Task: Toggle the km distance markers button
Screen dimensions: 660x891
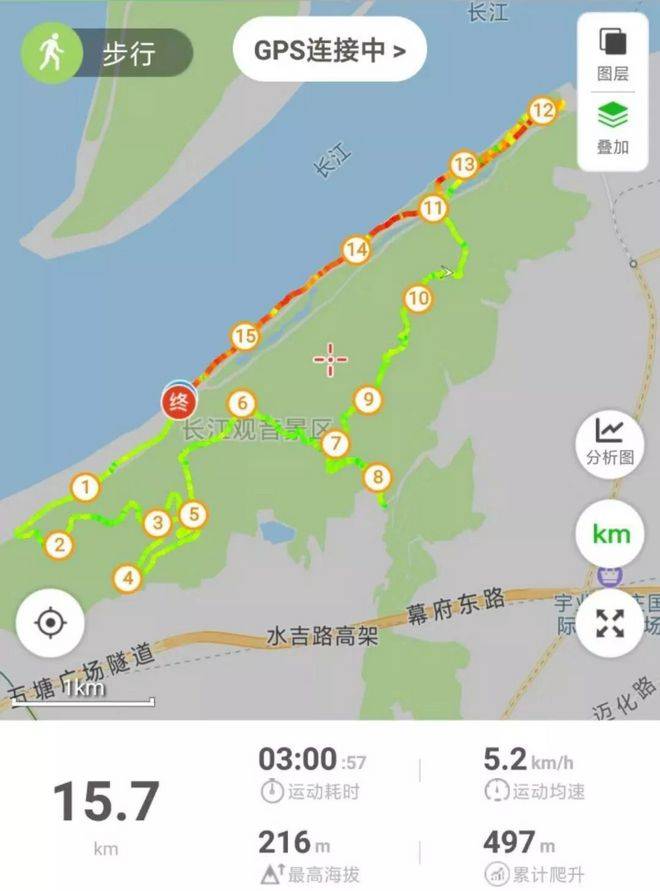Action: (x=610, y=533)
